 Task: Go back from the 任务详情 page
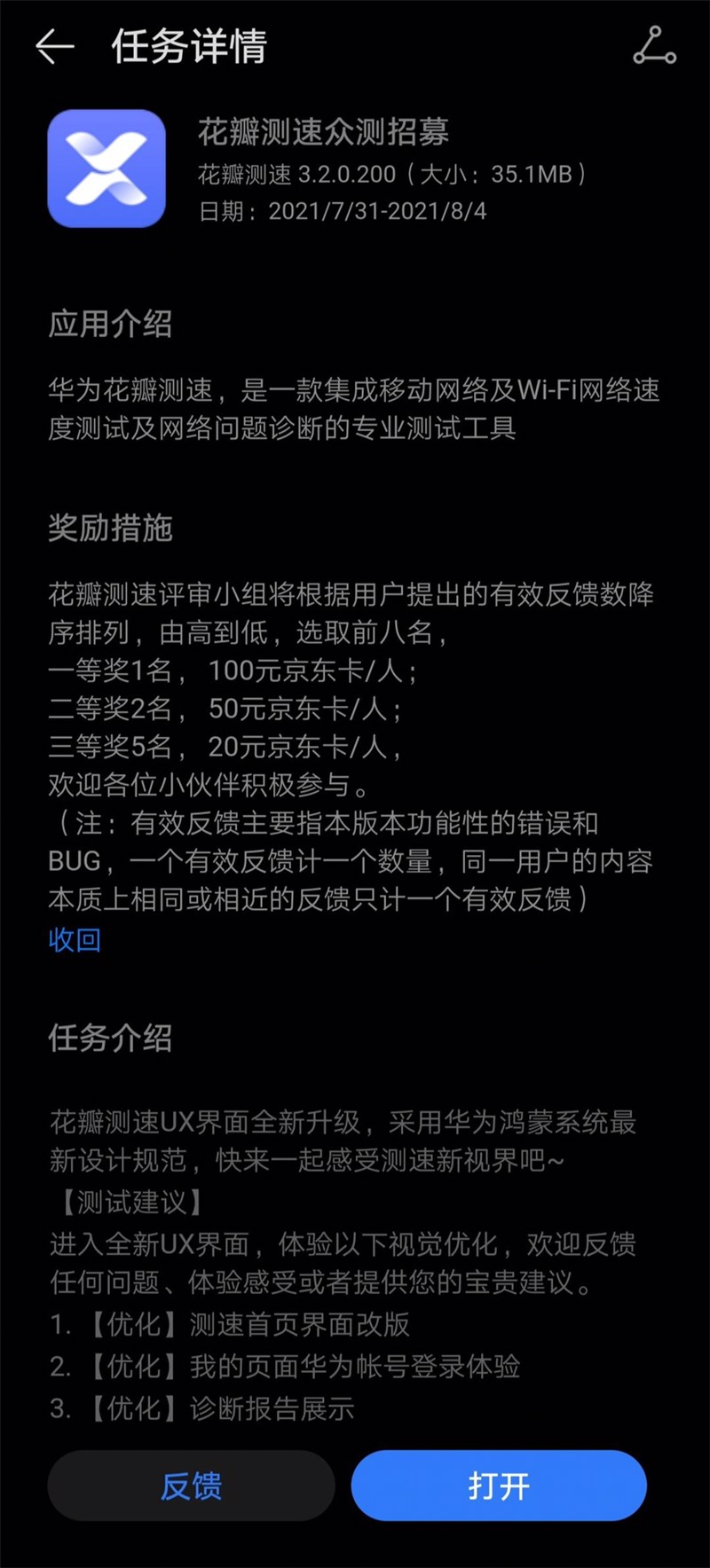point(54,46)
